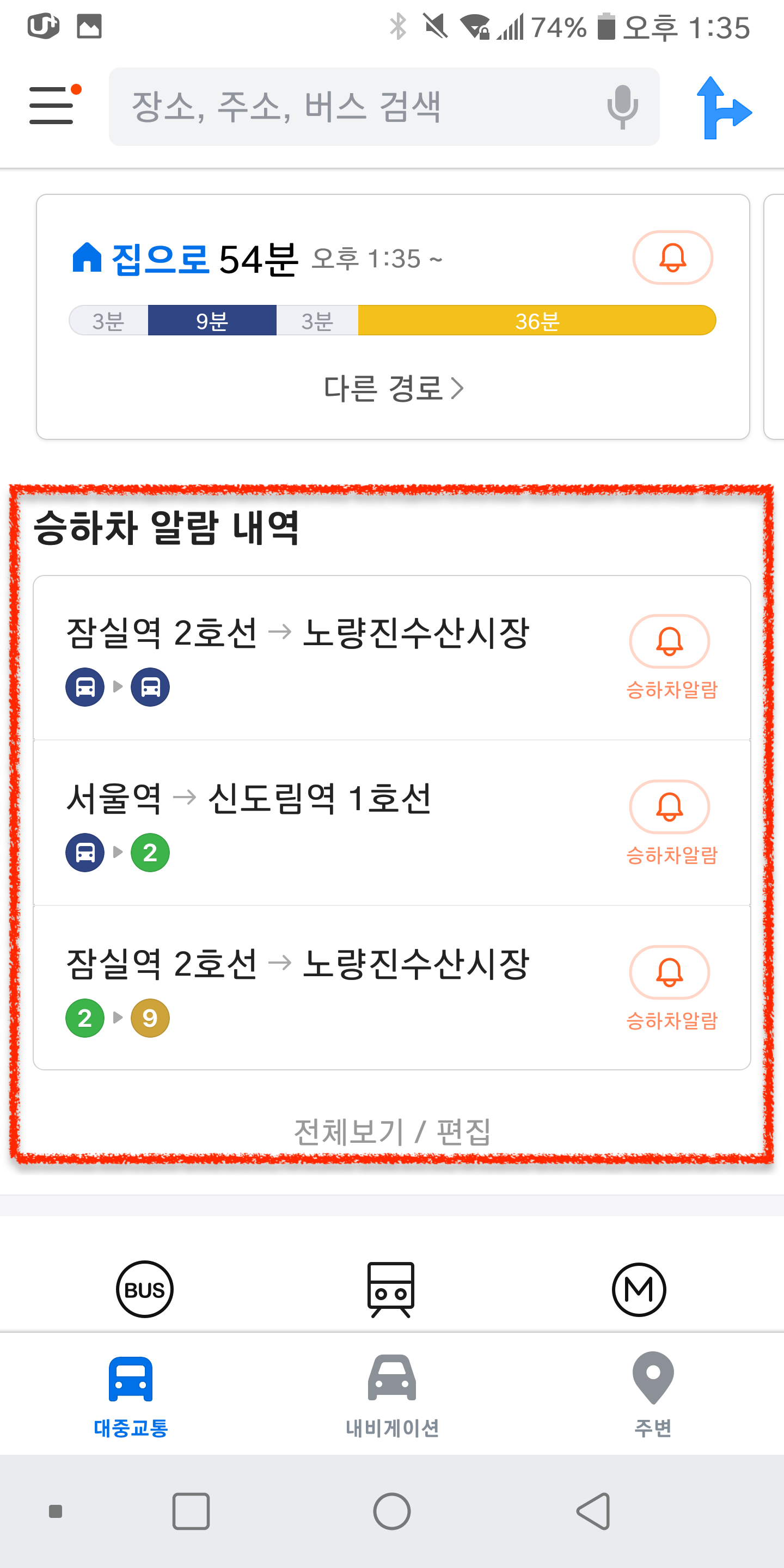Open 다른 경로 alternative routes
The width and height of the screenshot is (784, 1568).
pos(393,388)
